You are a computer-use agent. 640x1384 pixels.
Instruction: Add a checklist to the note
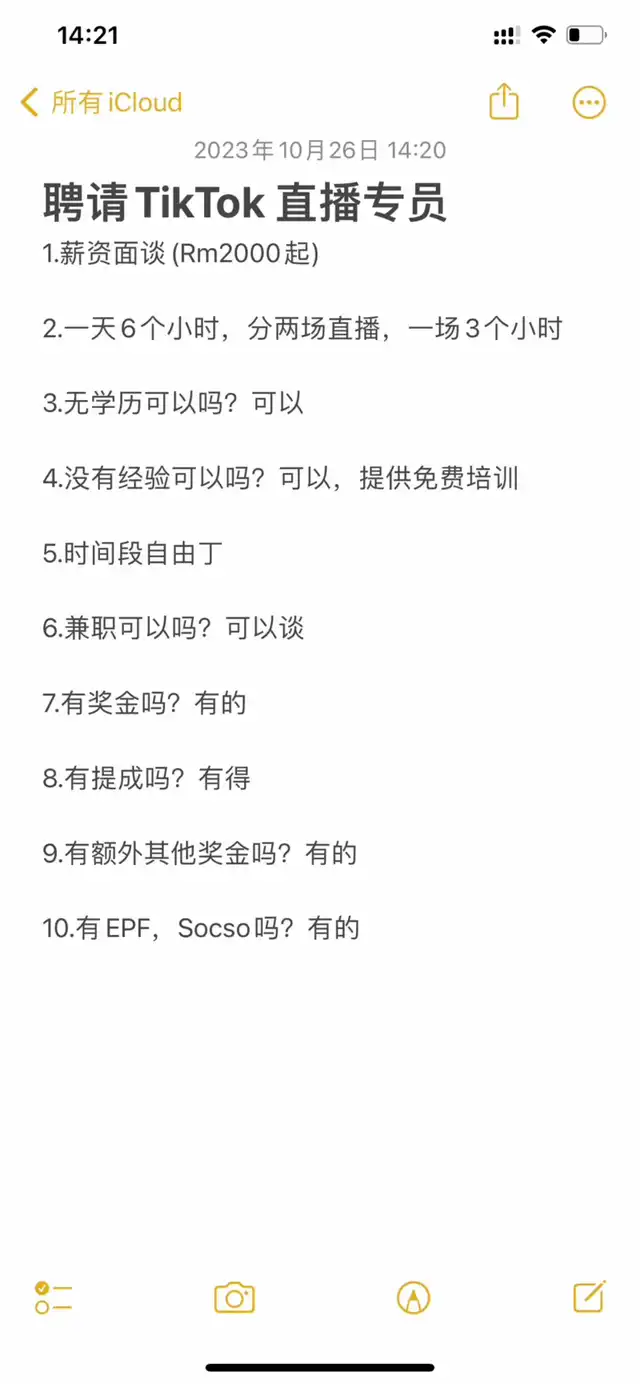tap(53, 1298)
